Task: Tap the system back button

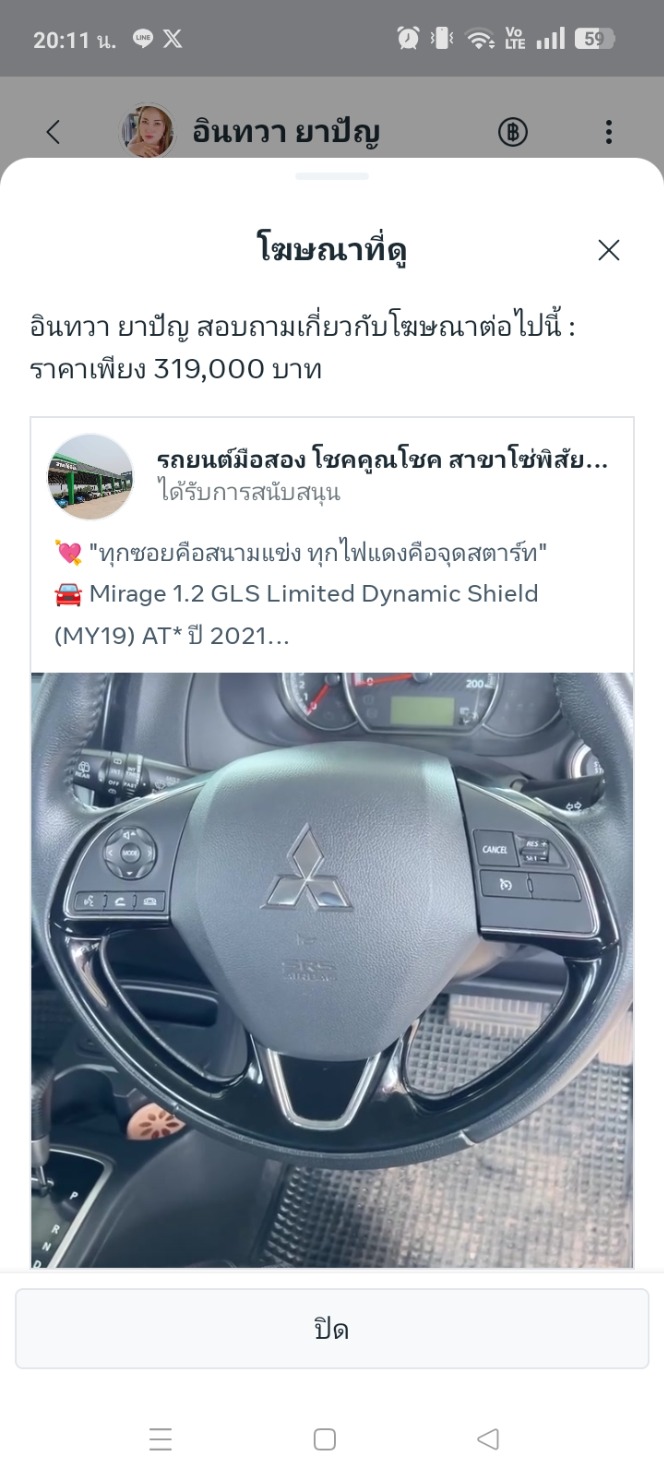Action: click(x=488, y=1439)
